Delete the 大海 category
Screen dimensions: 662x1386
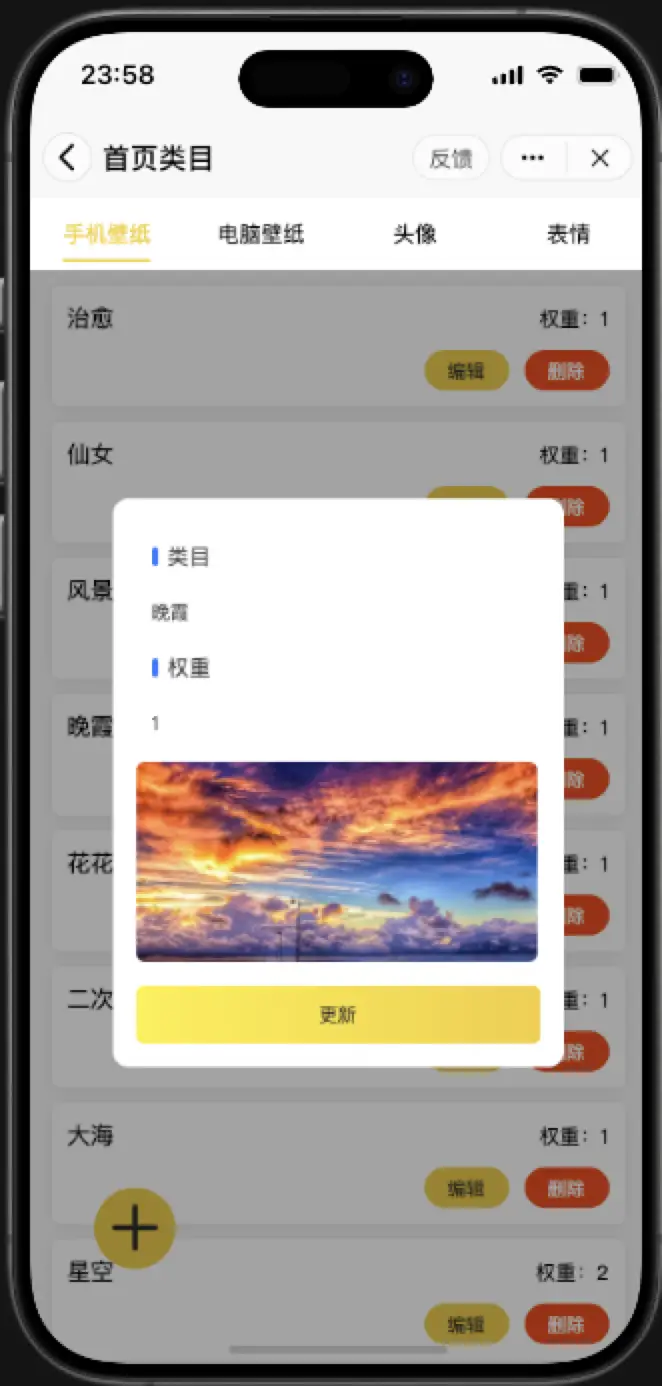[x=566, y=1188]
